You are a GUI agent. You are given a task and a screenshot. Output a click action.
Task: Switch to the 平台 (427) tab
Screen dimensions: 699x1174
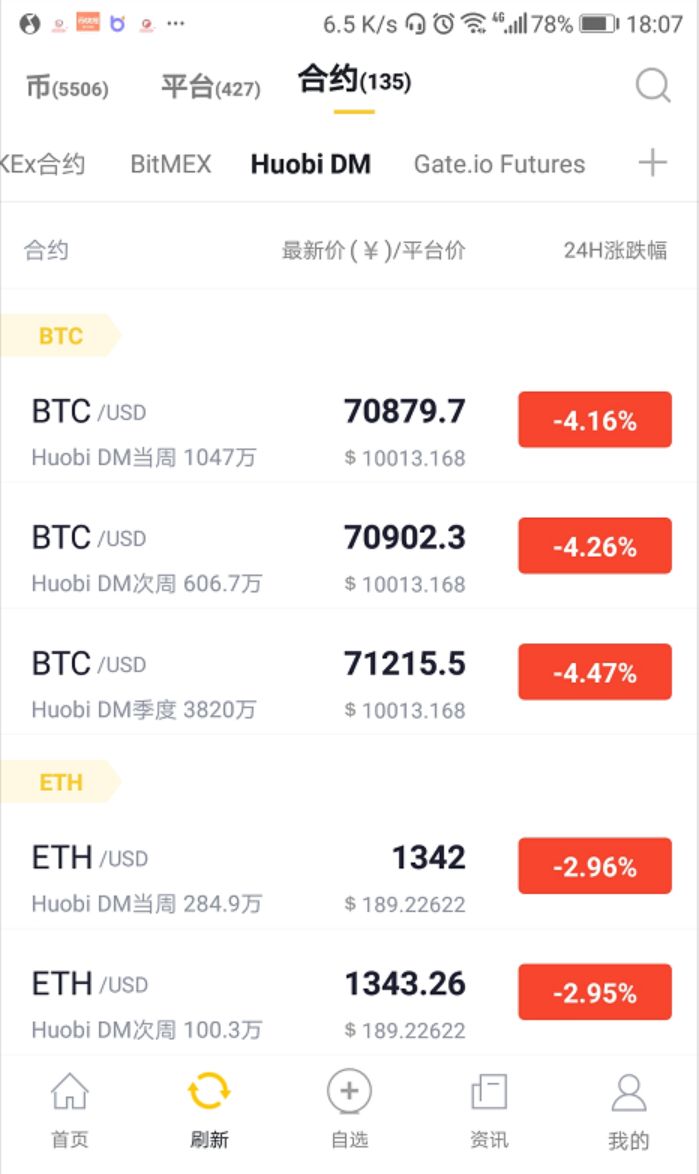click(x=210, y=87)
